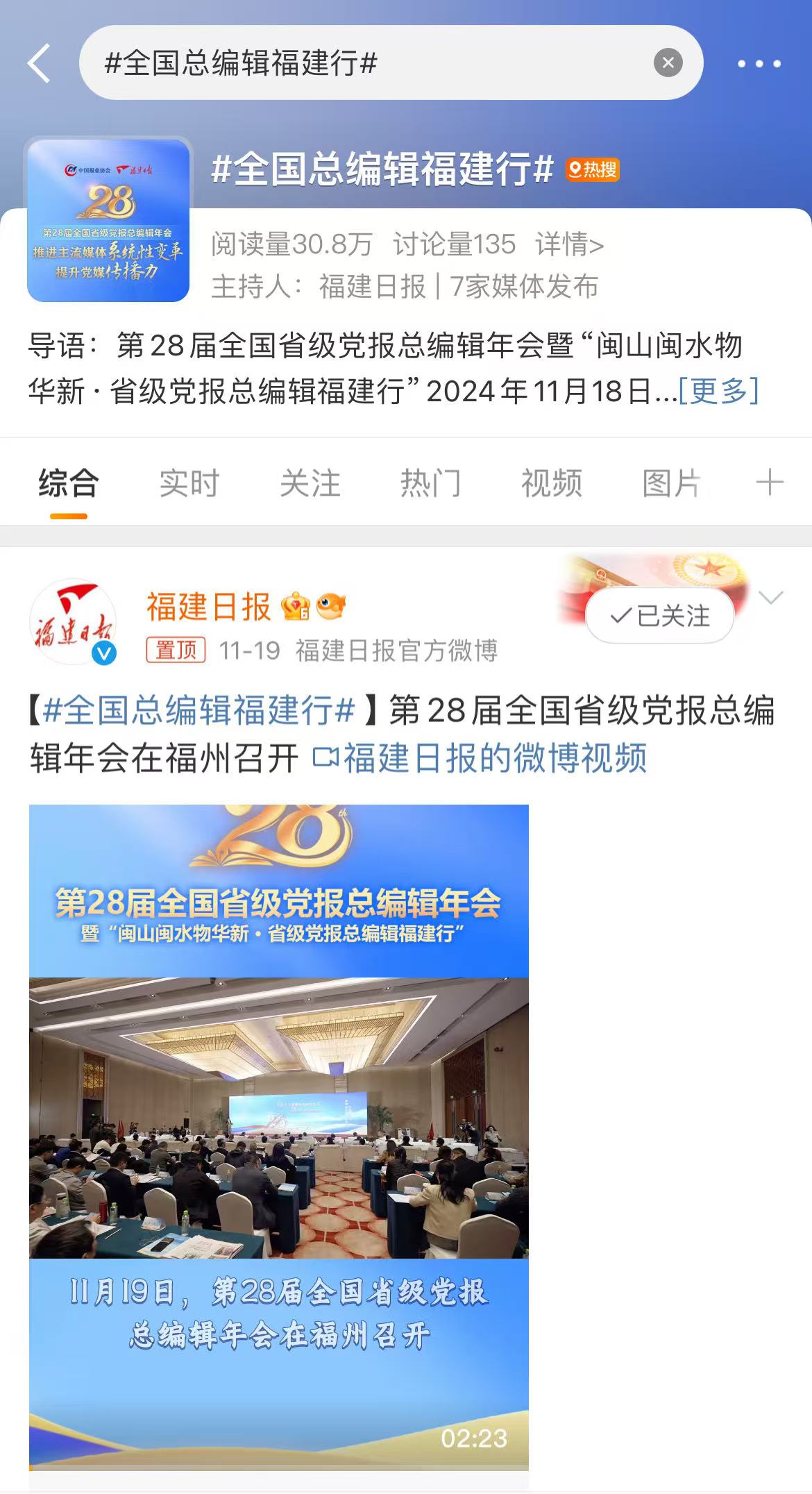Show the 图片 tab
This screenshot has height=1494, width=812.
(671, 483)
